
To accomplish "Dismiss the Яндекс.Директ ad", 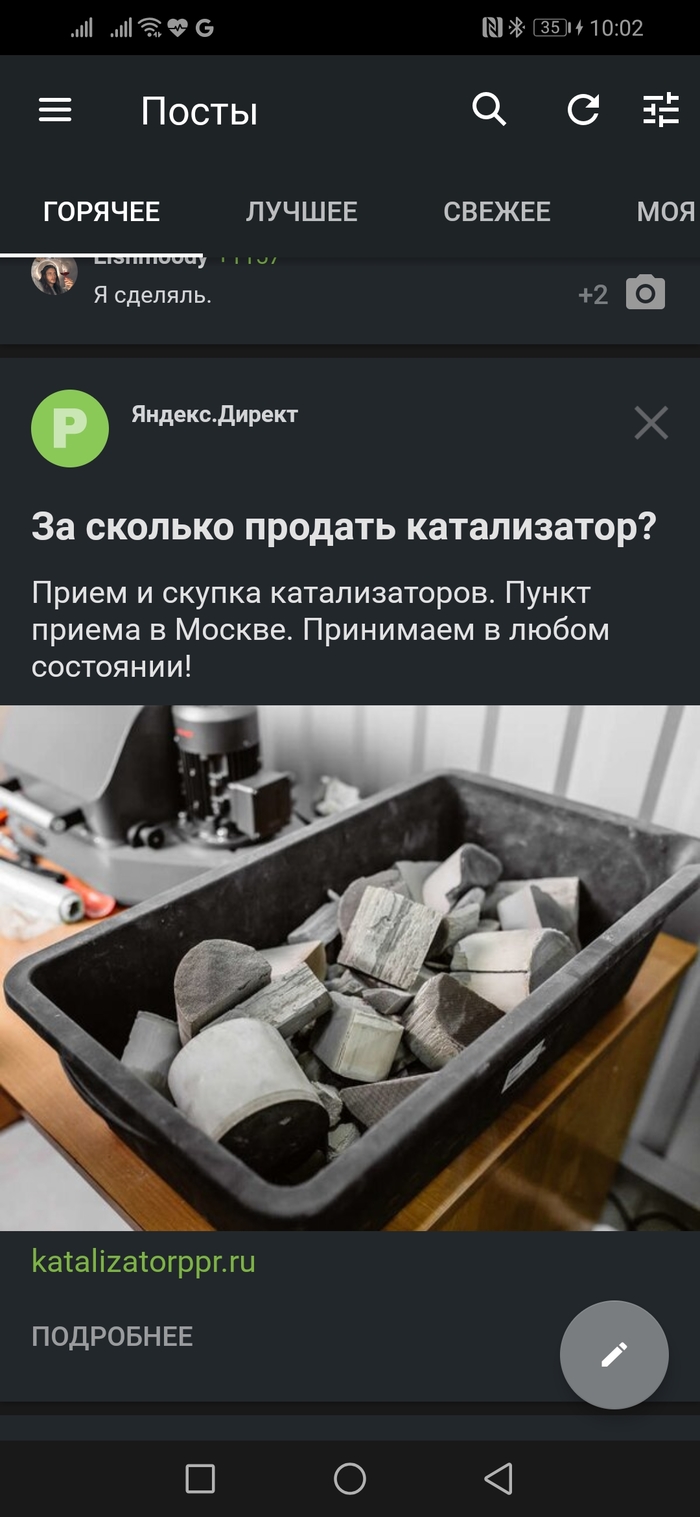I will tap(651, 424).
